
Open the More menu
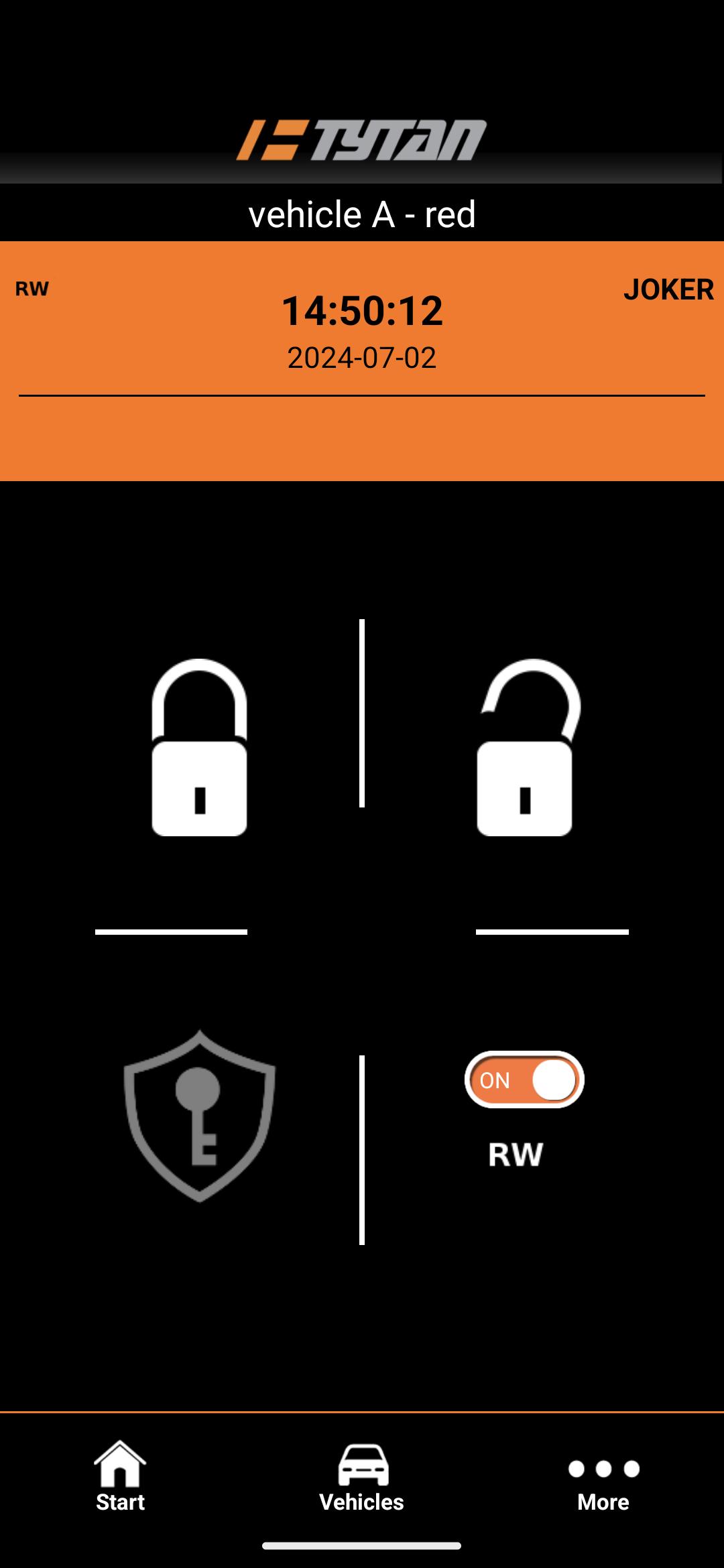603,1485
